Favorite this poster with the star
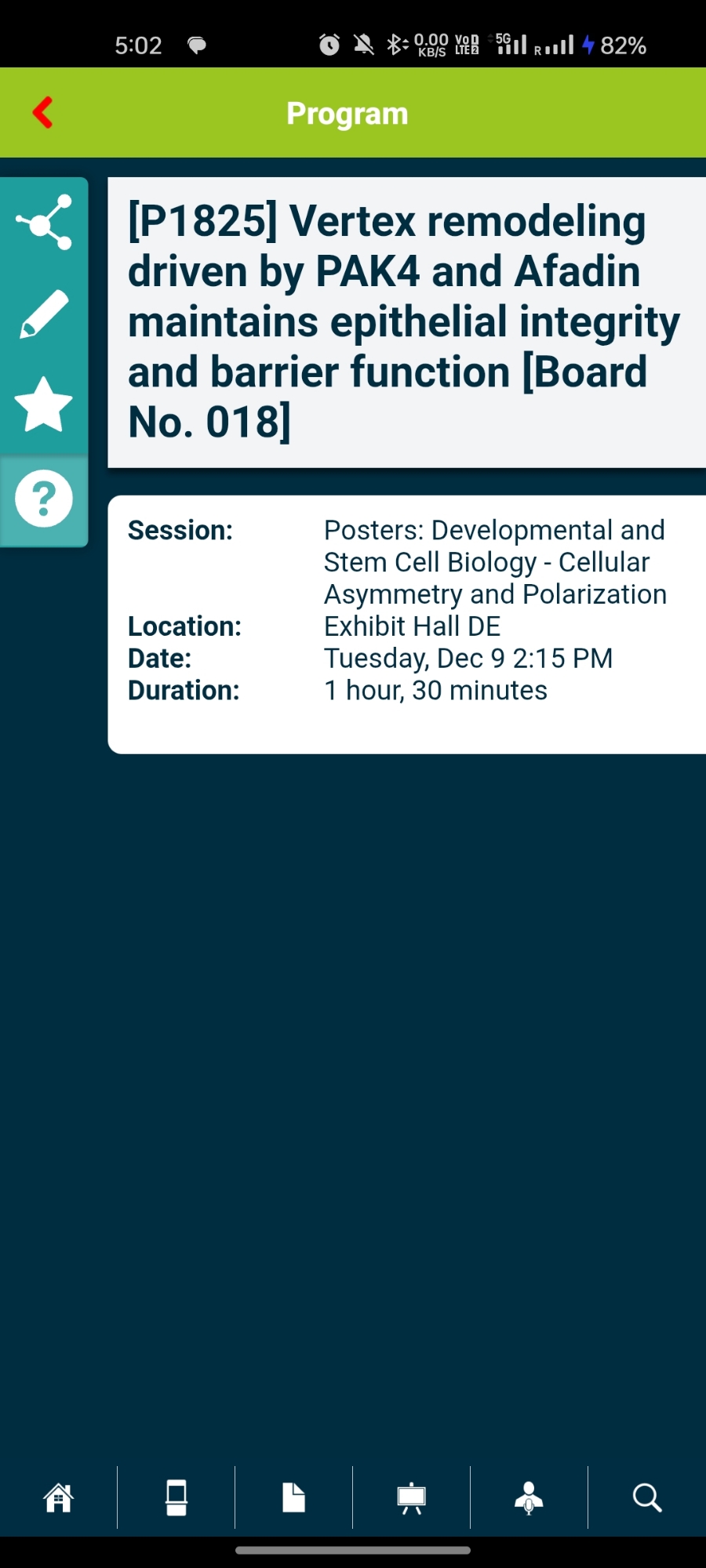This screenshot has height=1568, width=706. (x=44, y=405)
